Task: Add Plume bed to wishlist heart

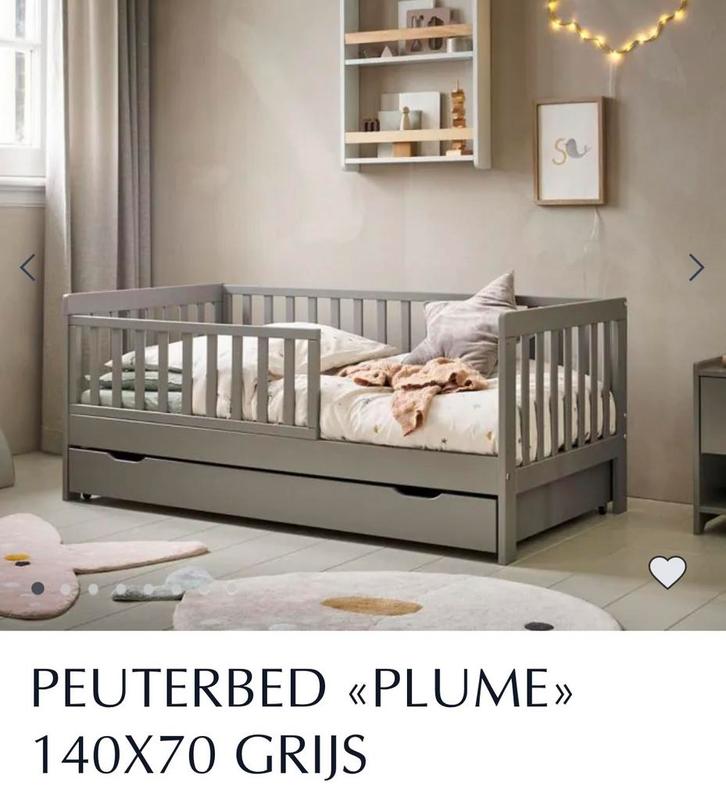Action: (x=667, y=572)
